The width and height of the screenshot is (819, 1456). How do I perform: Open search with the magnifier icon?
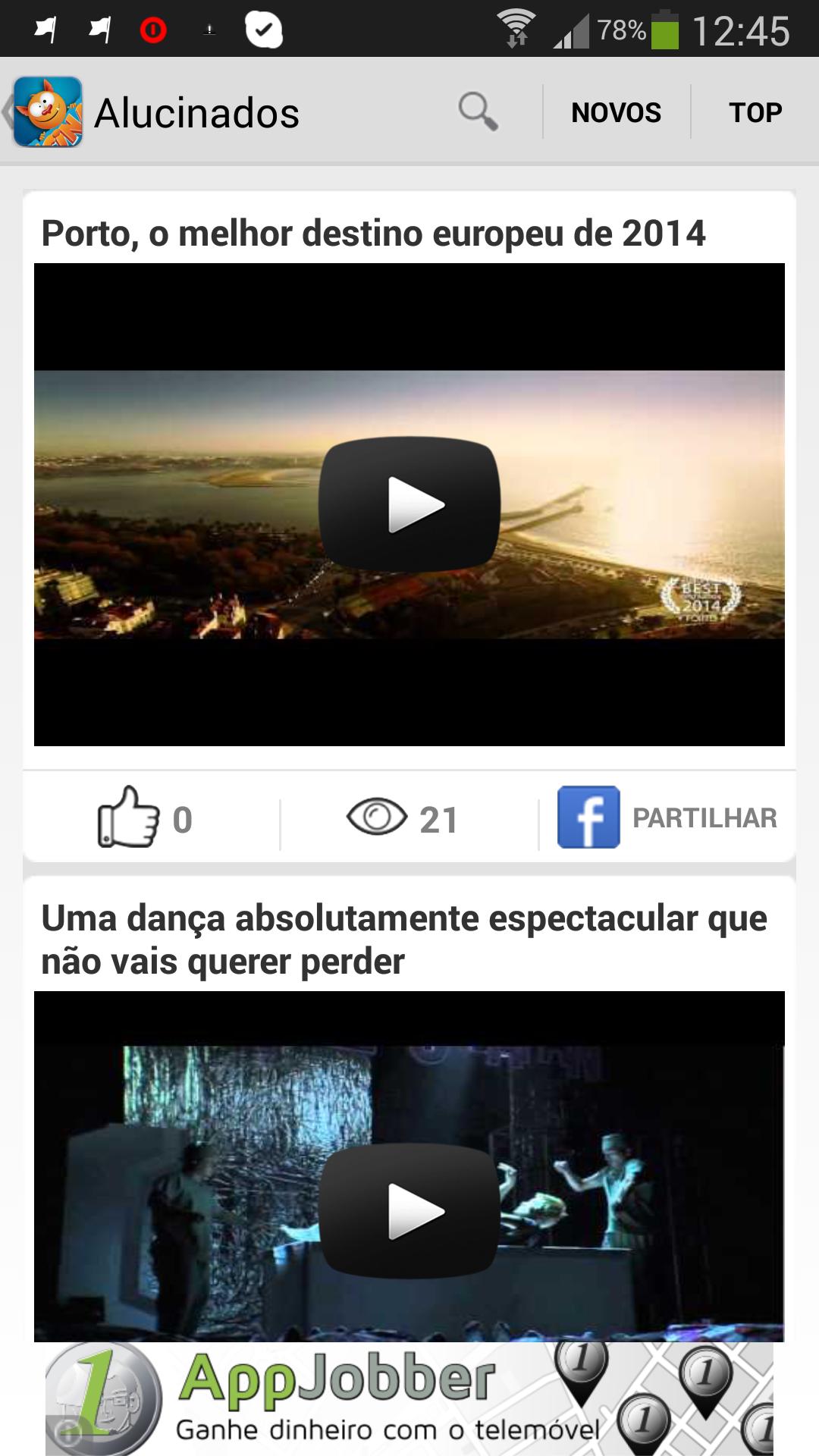478,112
